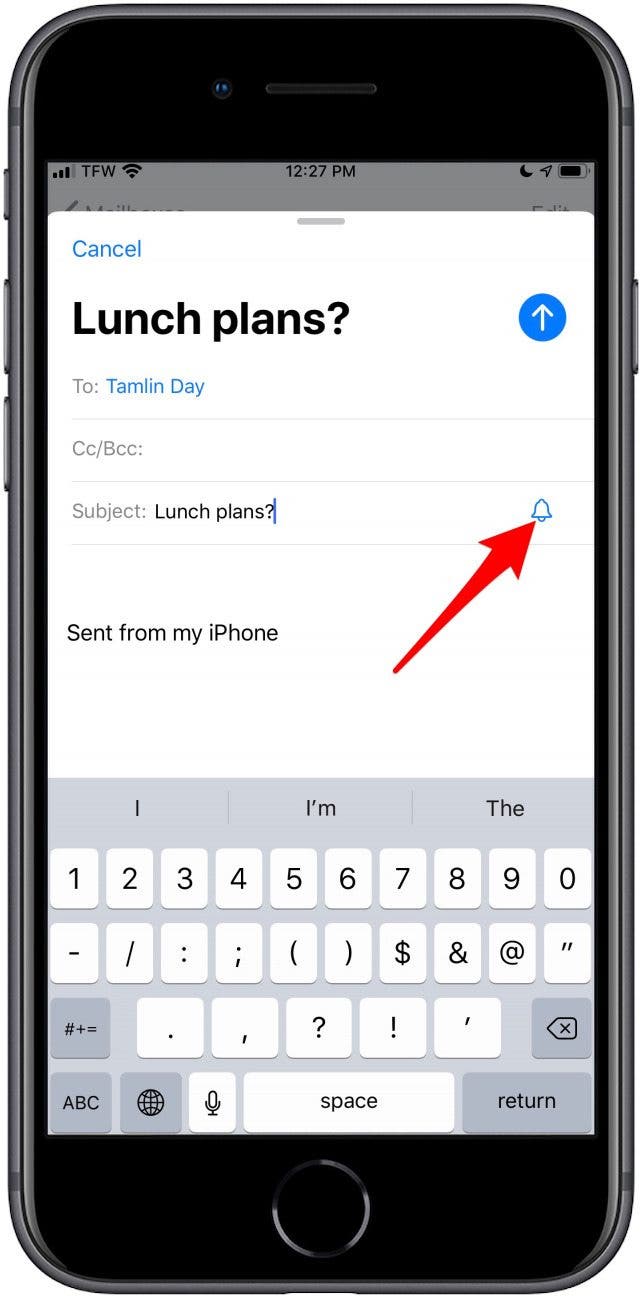Image resolution: width=642 pixels, height=1298 pixels.
Task: Send the Lunch plans email
Action: [x=542, y=318]
